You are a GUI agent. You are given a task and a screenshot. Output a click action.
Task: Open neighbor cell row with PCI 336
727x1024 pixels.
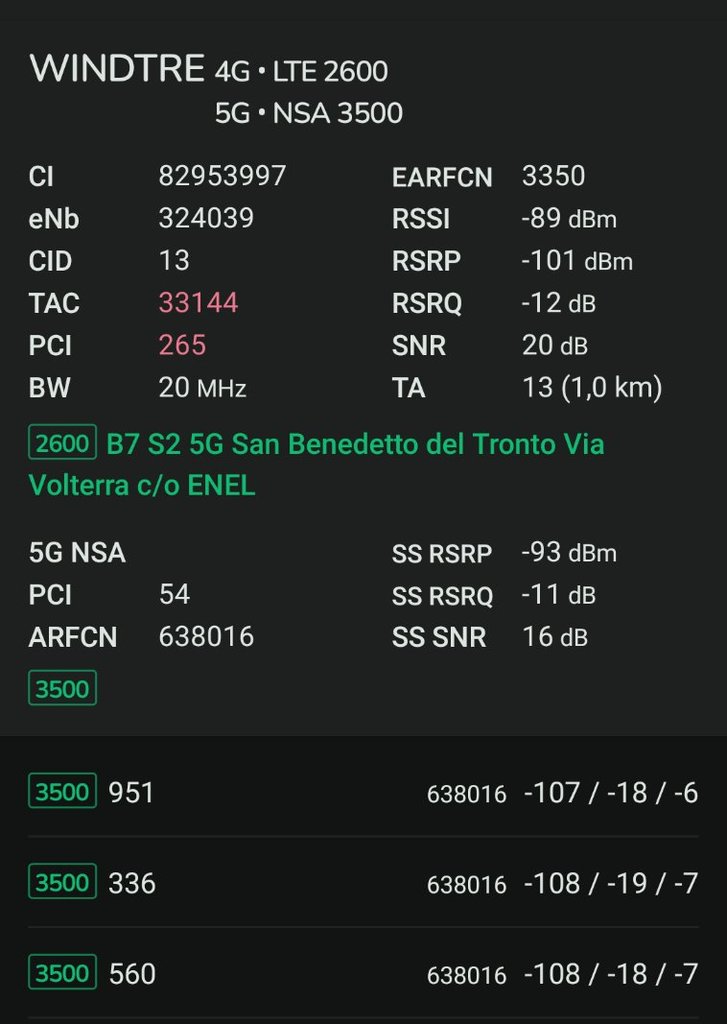[363, 883]
